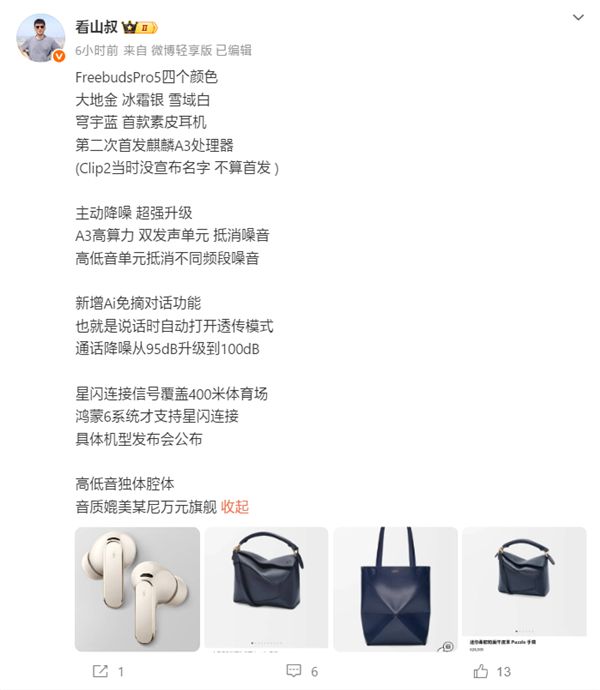
Task: Open the Puzzle handbag product photo
Action: [523, 589]
